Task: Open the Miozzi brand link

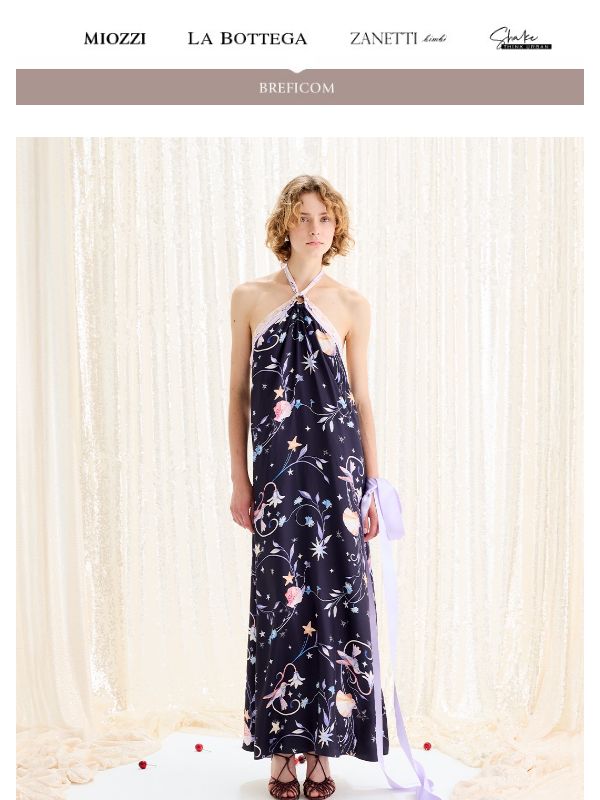Action: click(115, 39)
